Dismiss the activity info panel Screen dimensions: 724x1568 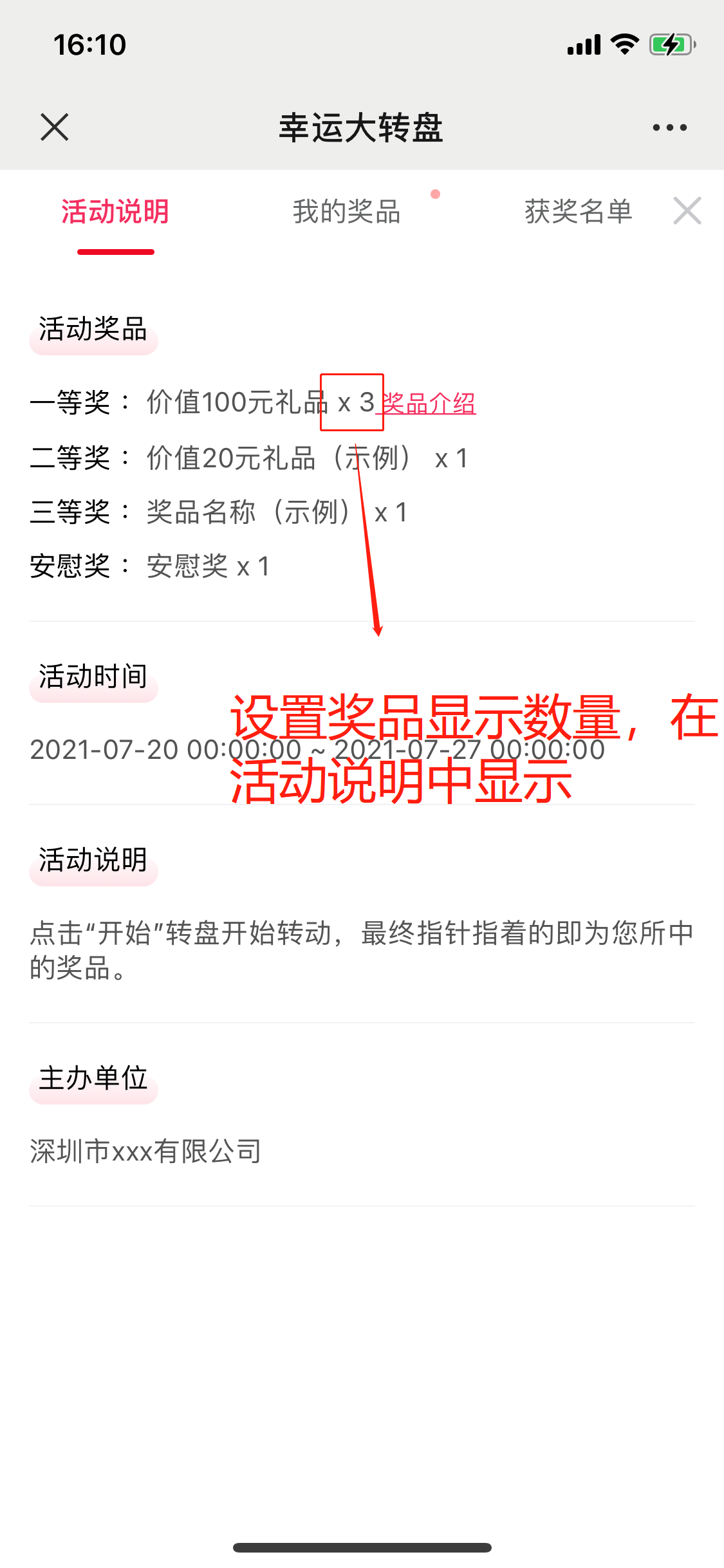click(687, 211)
